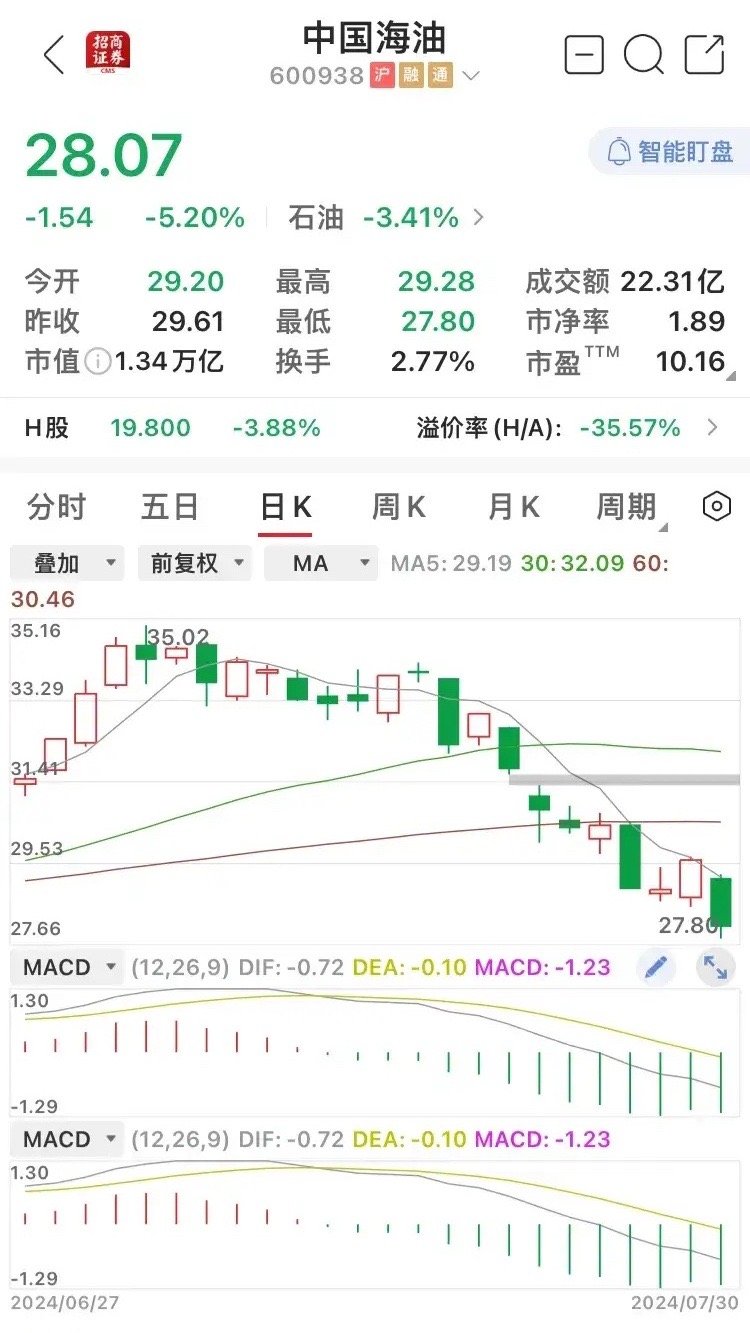Tap the minus box icon in header

coord(584,54)
